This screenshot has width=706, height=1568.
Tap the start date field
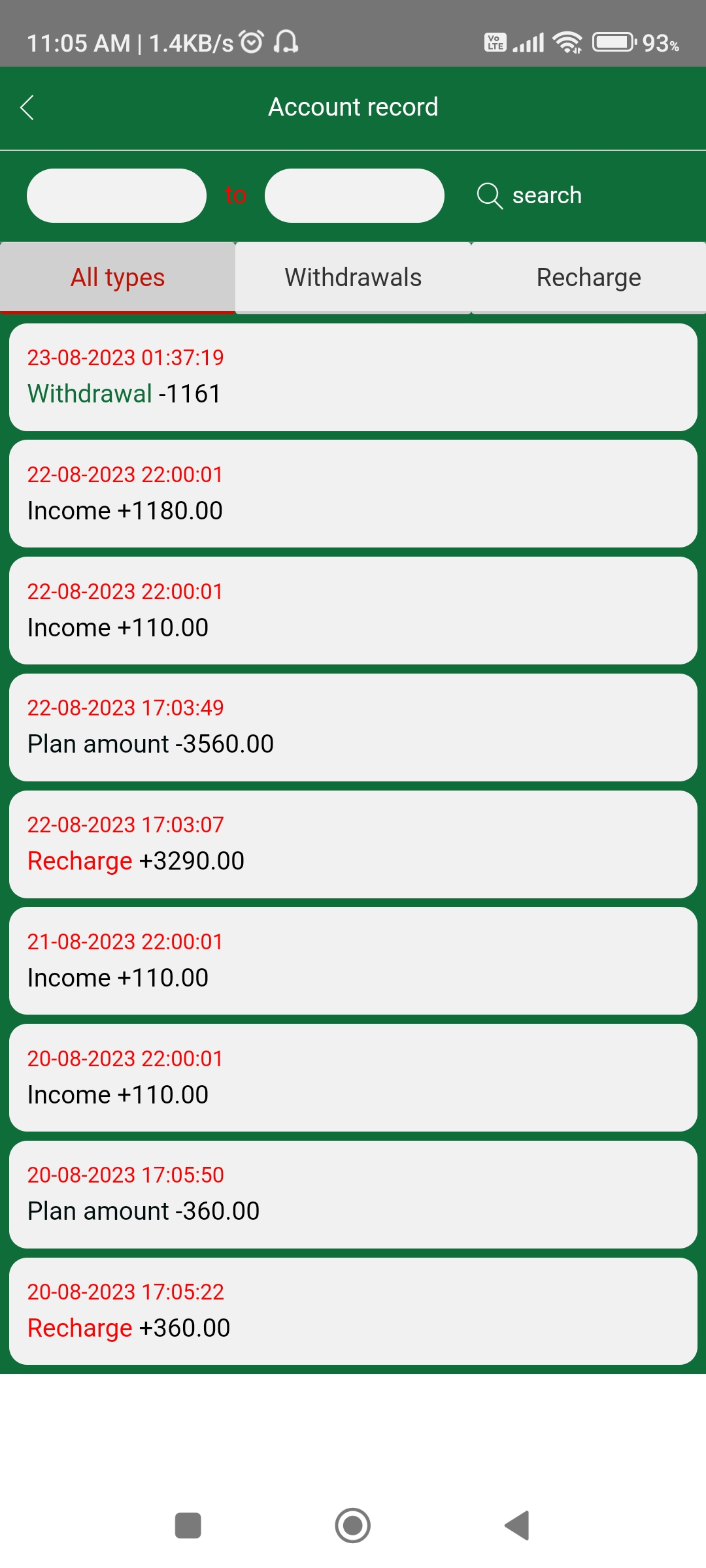[116, 196]
